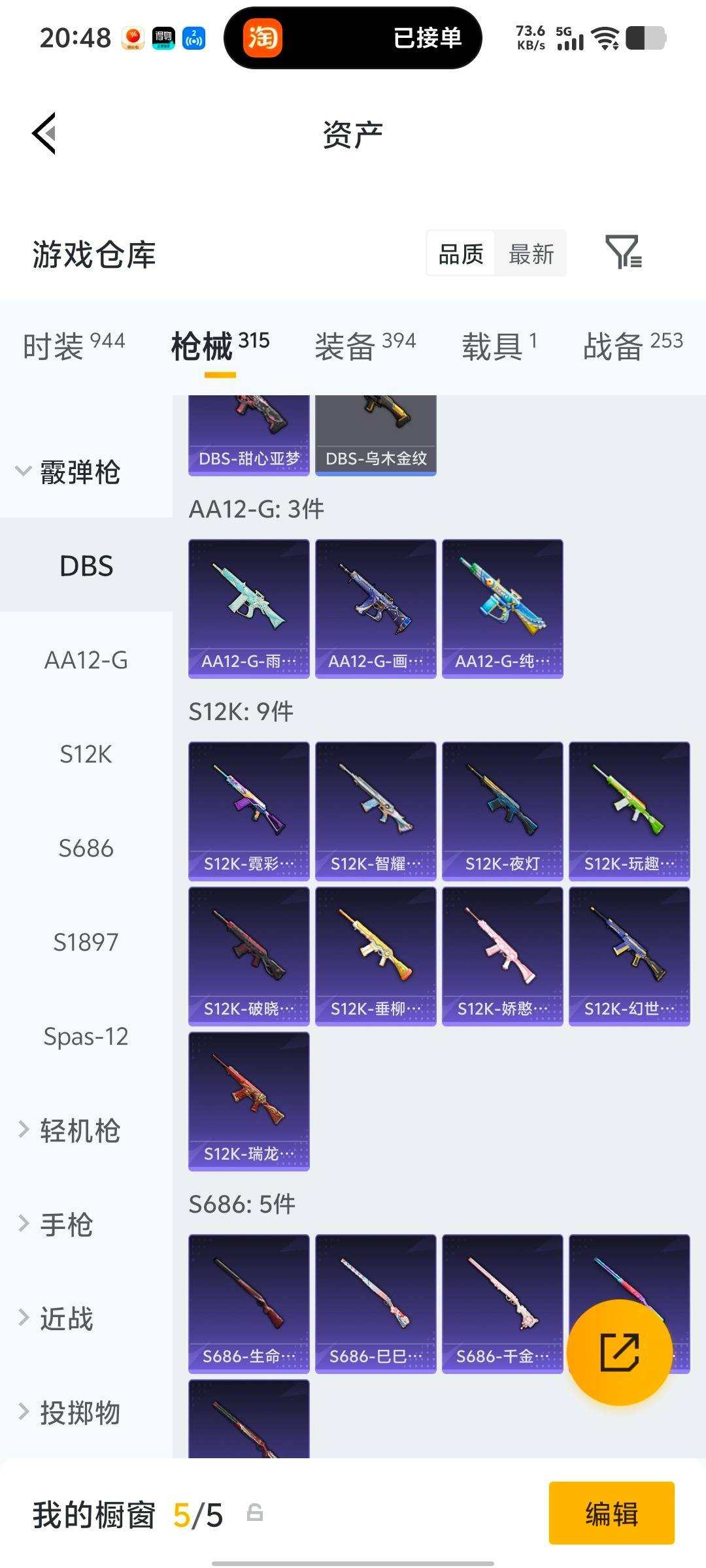The height and width of the screenshot is (1568, 706).
Task: View the S12K-夜灯 skin
Action: tap(502, 811)
